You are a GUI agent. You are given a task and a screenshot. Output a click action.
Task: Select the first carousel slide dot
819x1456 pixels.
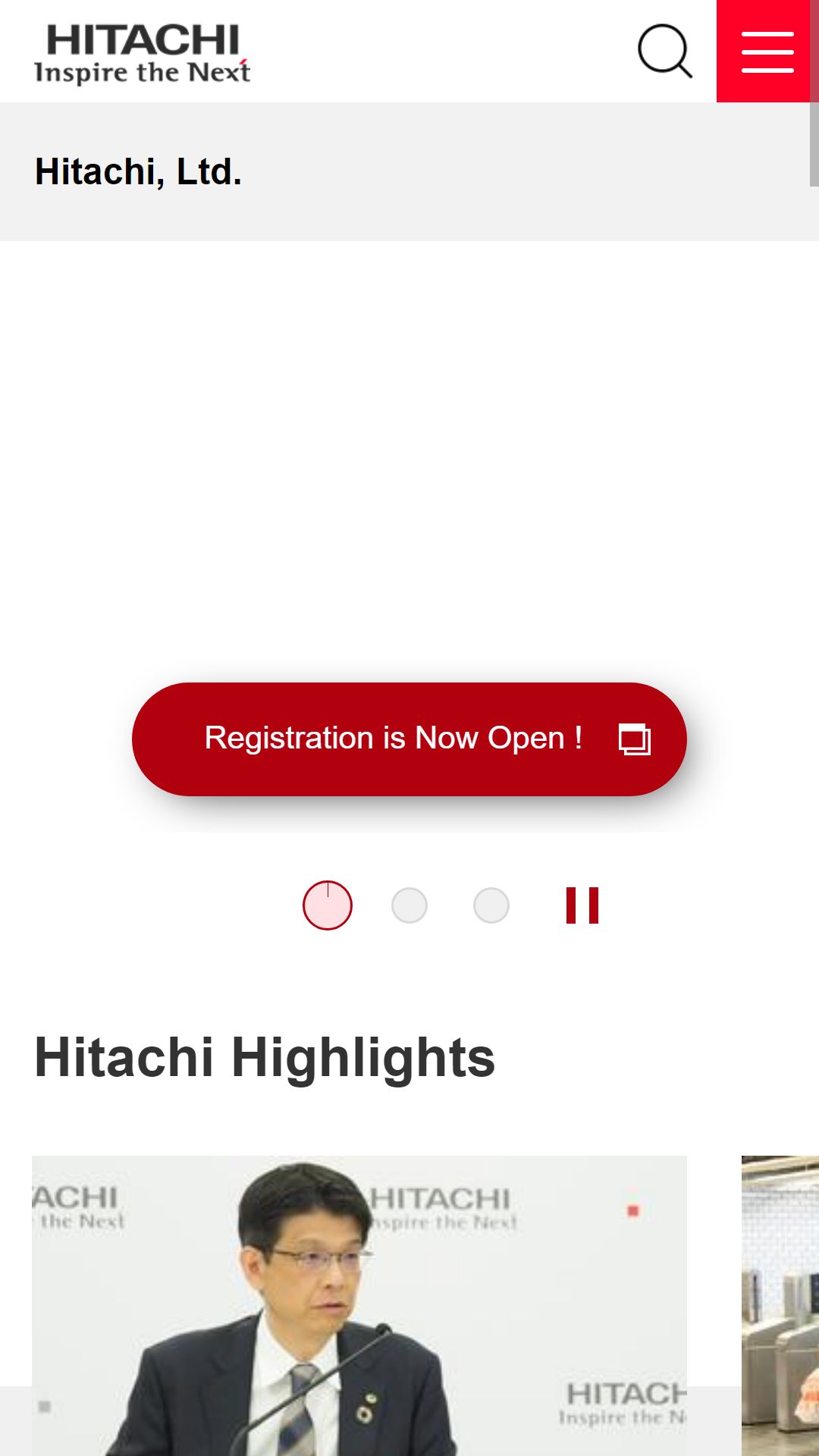(328, 905)
